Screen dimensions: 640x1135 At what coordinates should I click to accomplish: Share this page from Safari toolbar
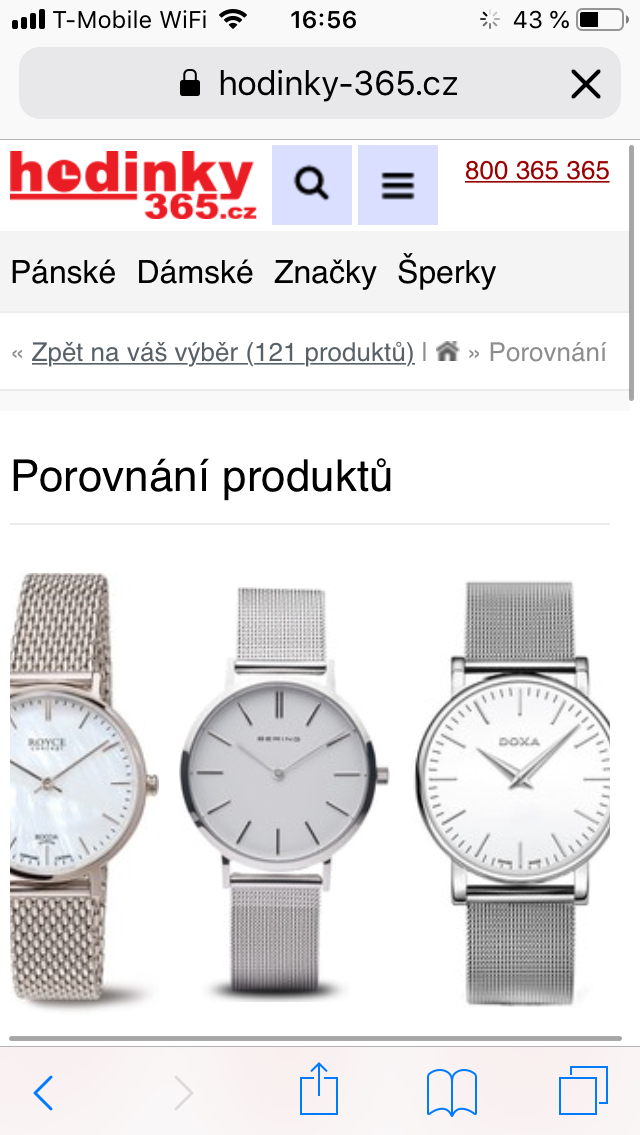point(319,1089)
